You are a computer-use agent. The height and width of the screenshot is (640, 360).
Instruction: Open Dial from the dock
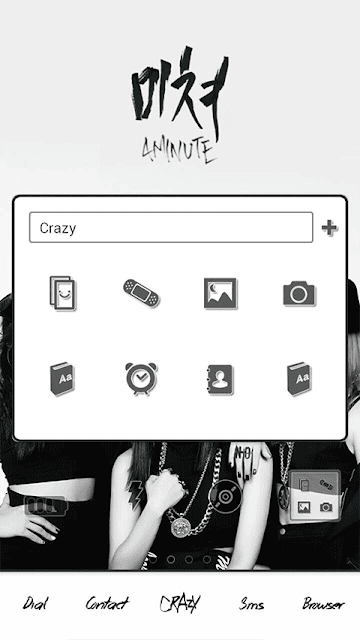[35, 603]
